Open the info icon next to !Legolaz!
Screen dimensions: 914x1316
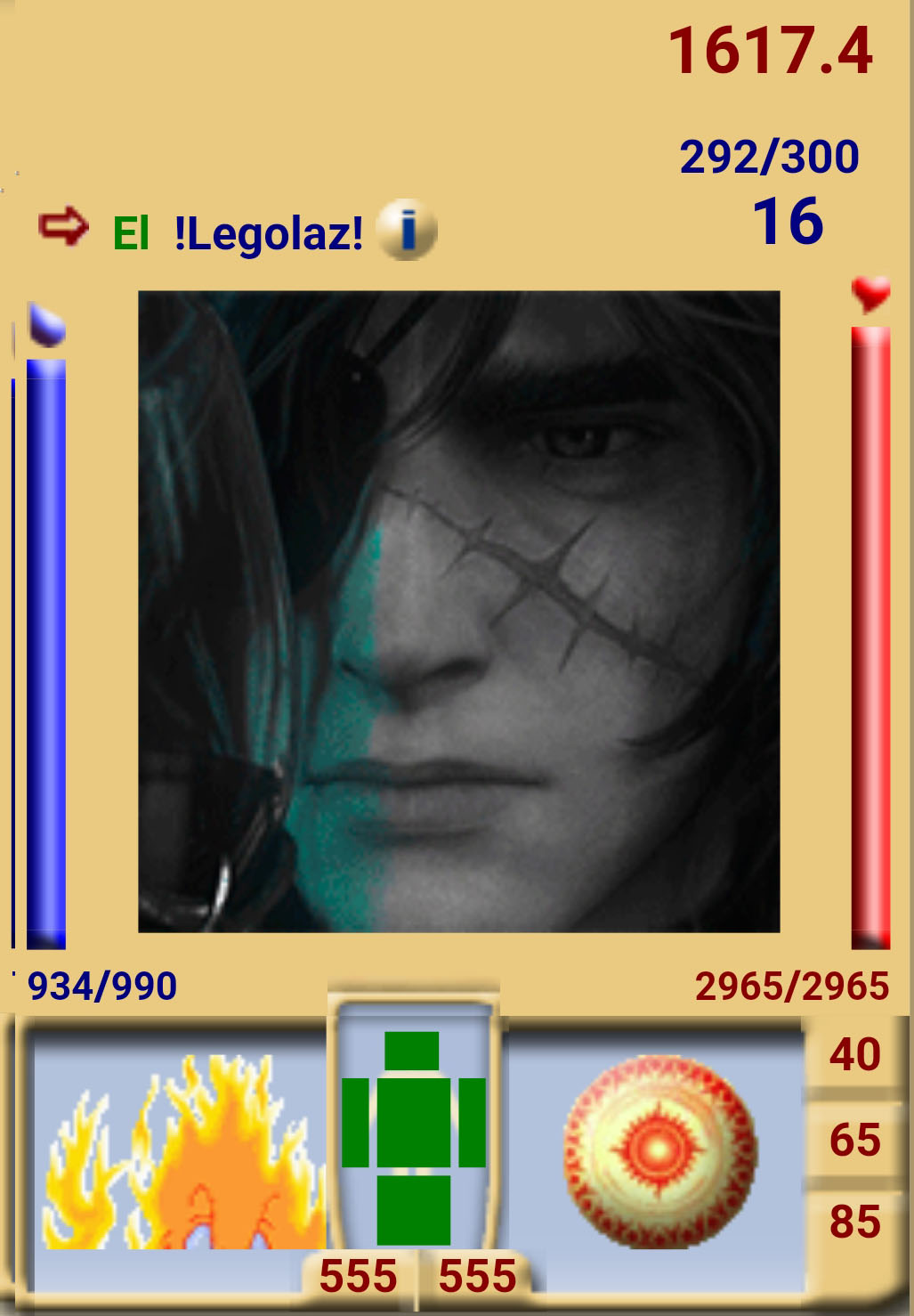point(407,230)
